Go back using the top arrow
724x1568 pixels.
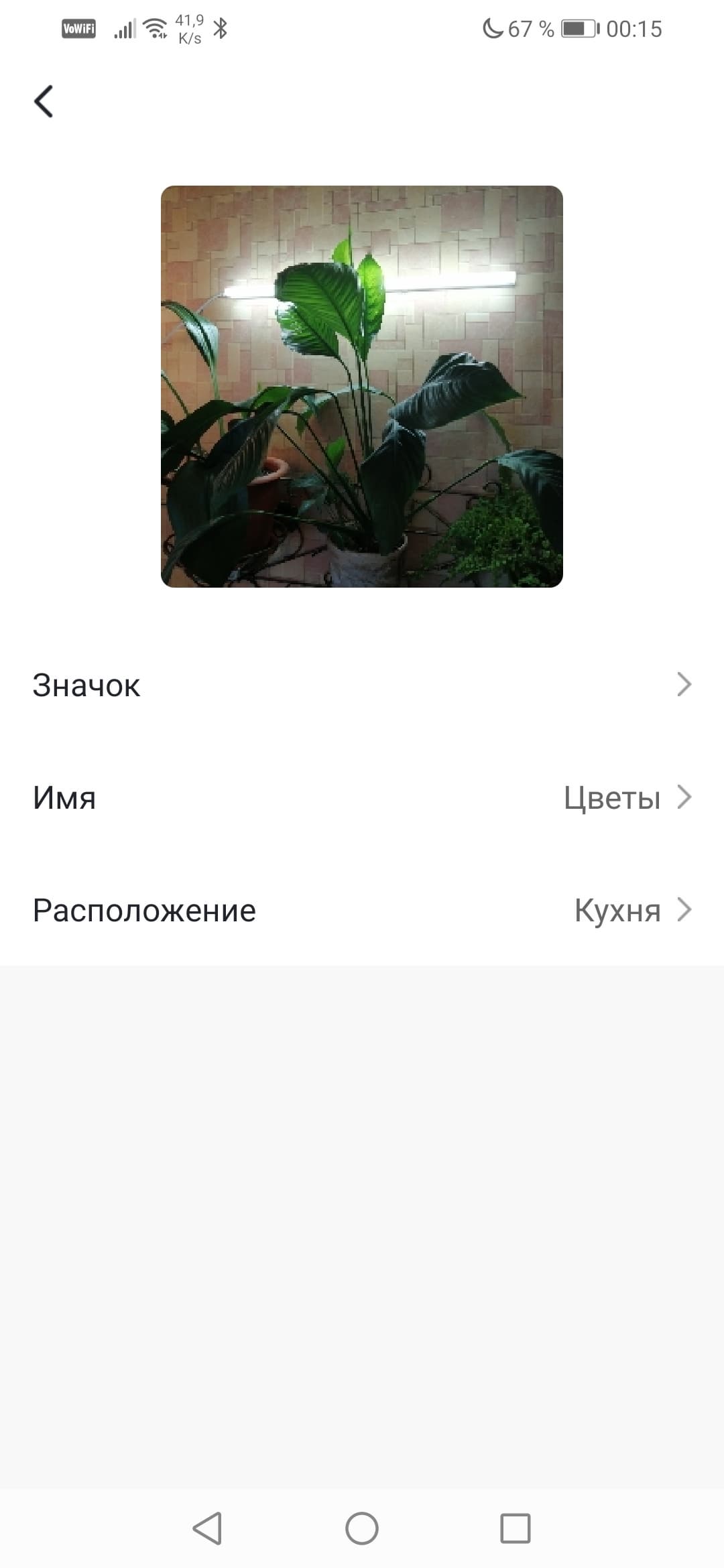coord(44,102)
